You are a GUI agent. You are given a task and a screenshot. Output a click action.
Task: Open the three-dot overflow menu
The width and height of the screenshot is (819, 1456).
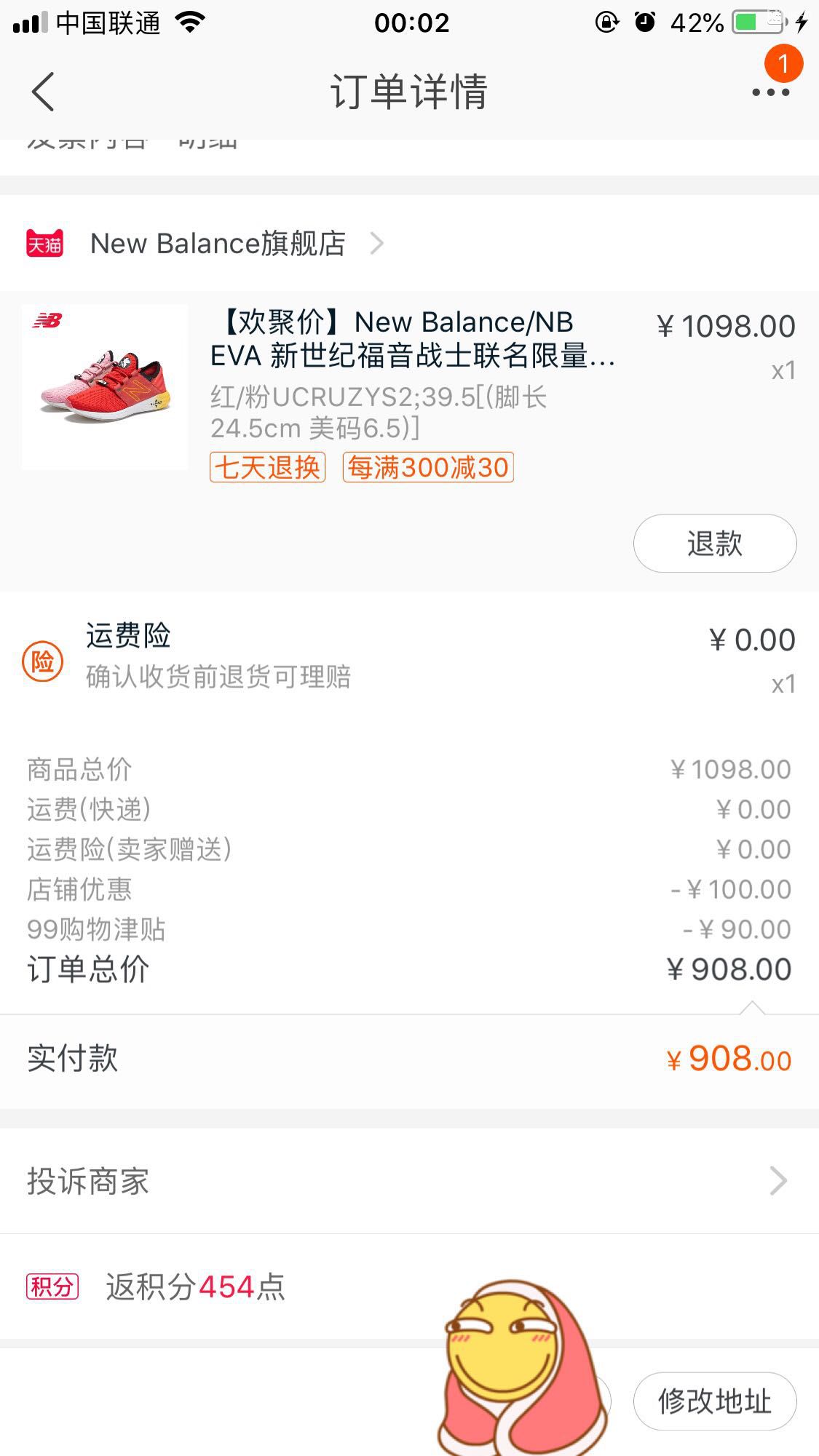click(x=770, y=92)
